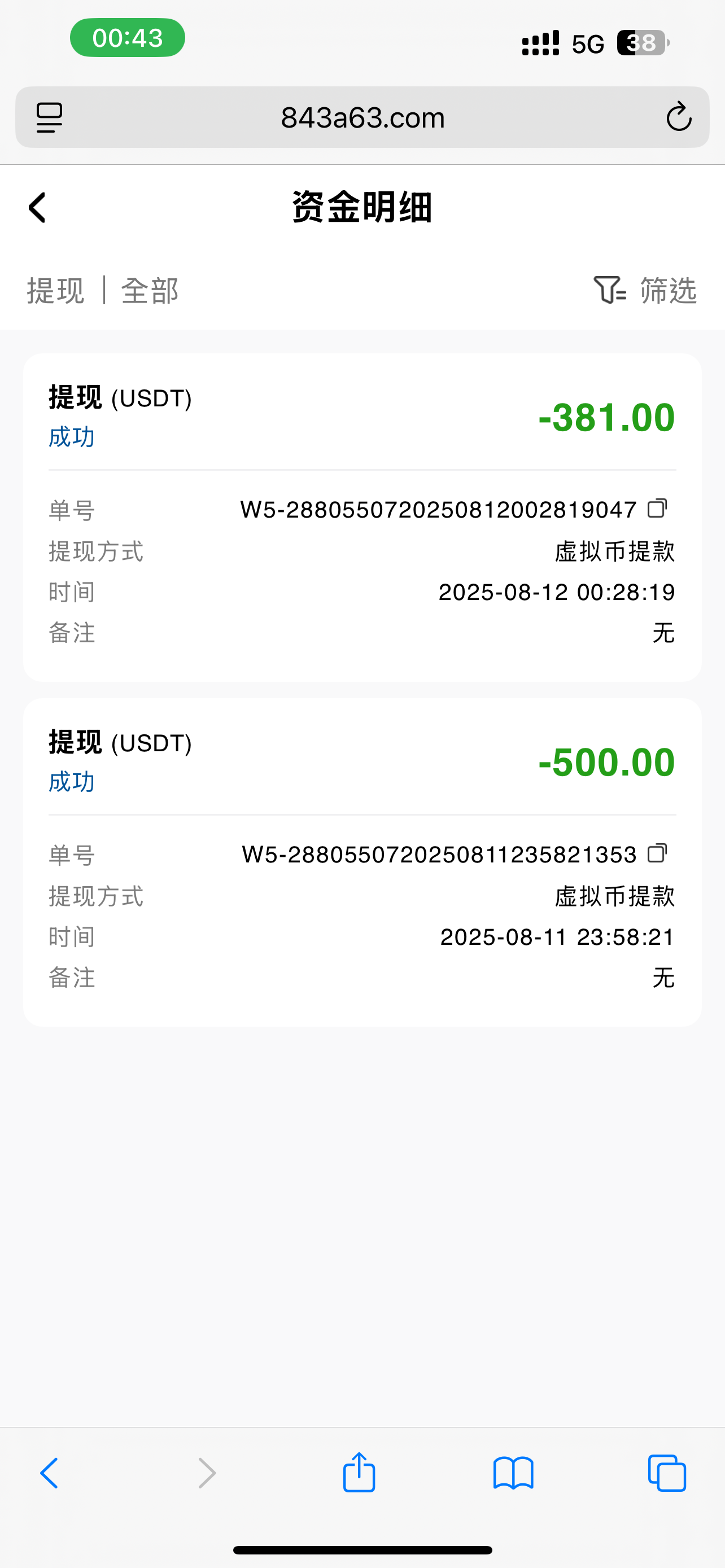The width and height of the screenshot is (725, 1568).
Task: Open the 筛选 filter options
Action: [x=645, y=290]
